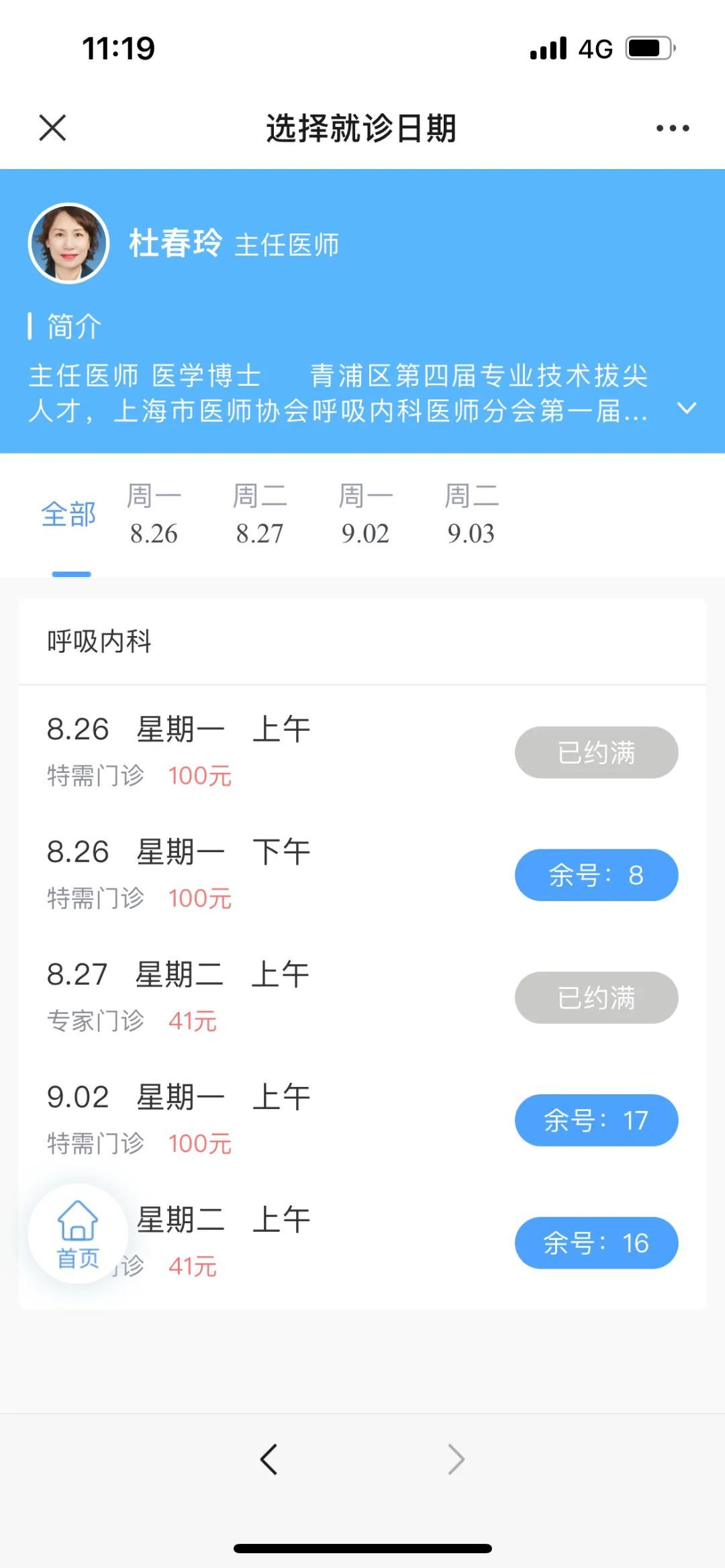Go to 首页 via floating home button
725x1568 pixels.
pyautogui.click(x=78, y=1233)
